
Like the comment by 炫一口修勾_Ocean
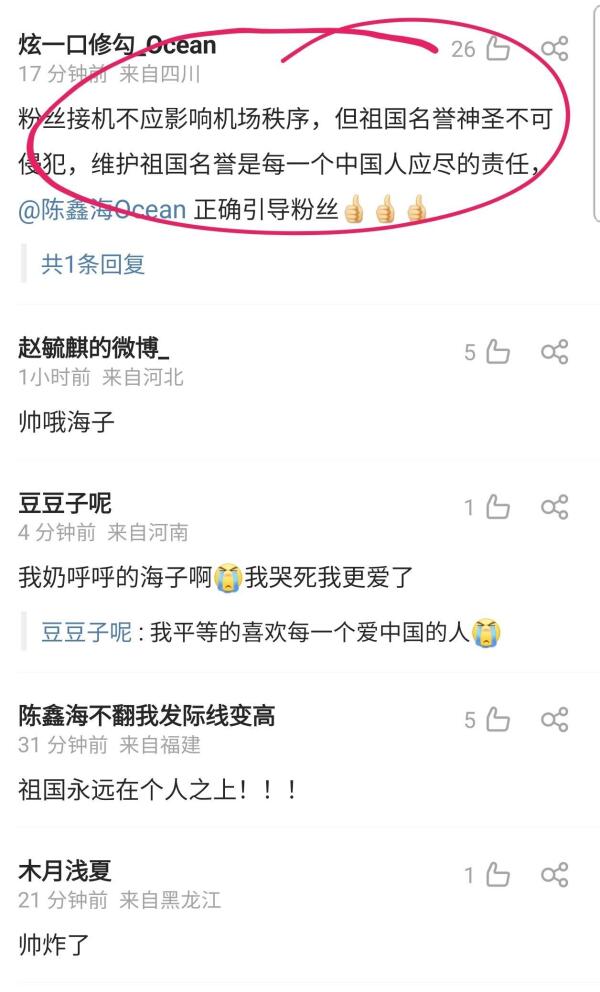(x=497, y=48)
